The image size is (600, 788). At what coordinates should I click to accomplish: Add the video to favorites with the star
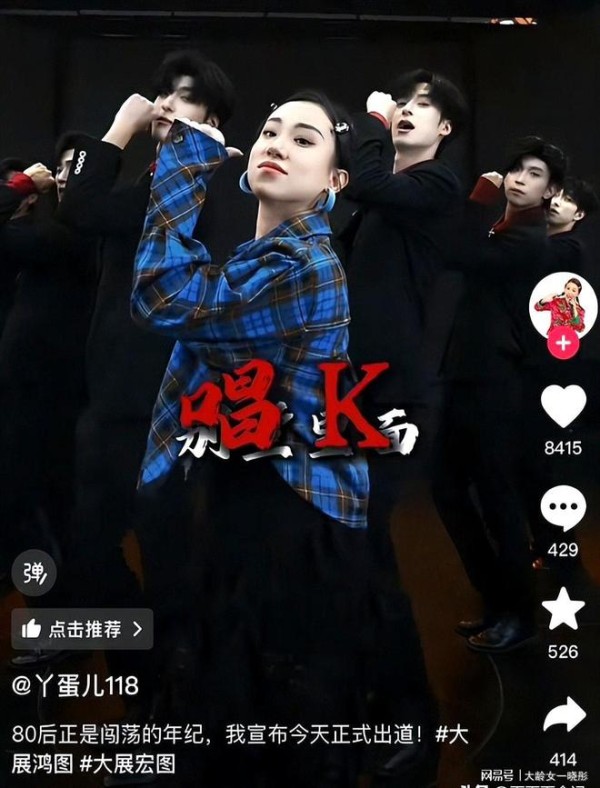click(563, 609)
